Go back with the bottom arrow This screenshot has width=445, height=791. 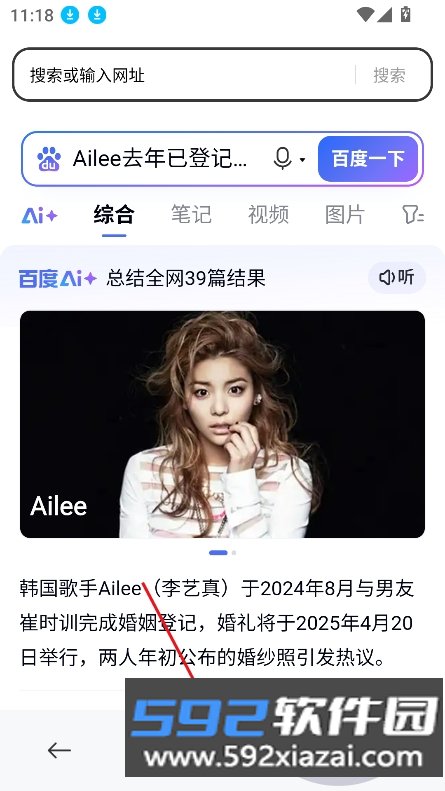[59, 750]
